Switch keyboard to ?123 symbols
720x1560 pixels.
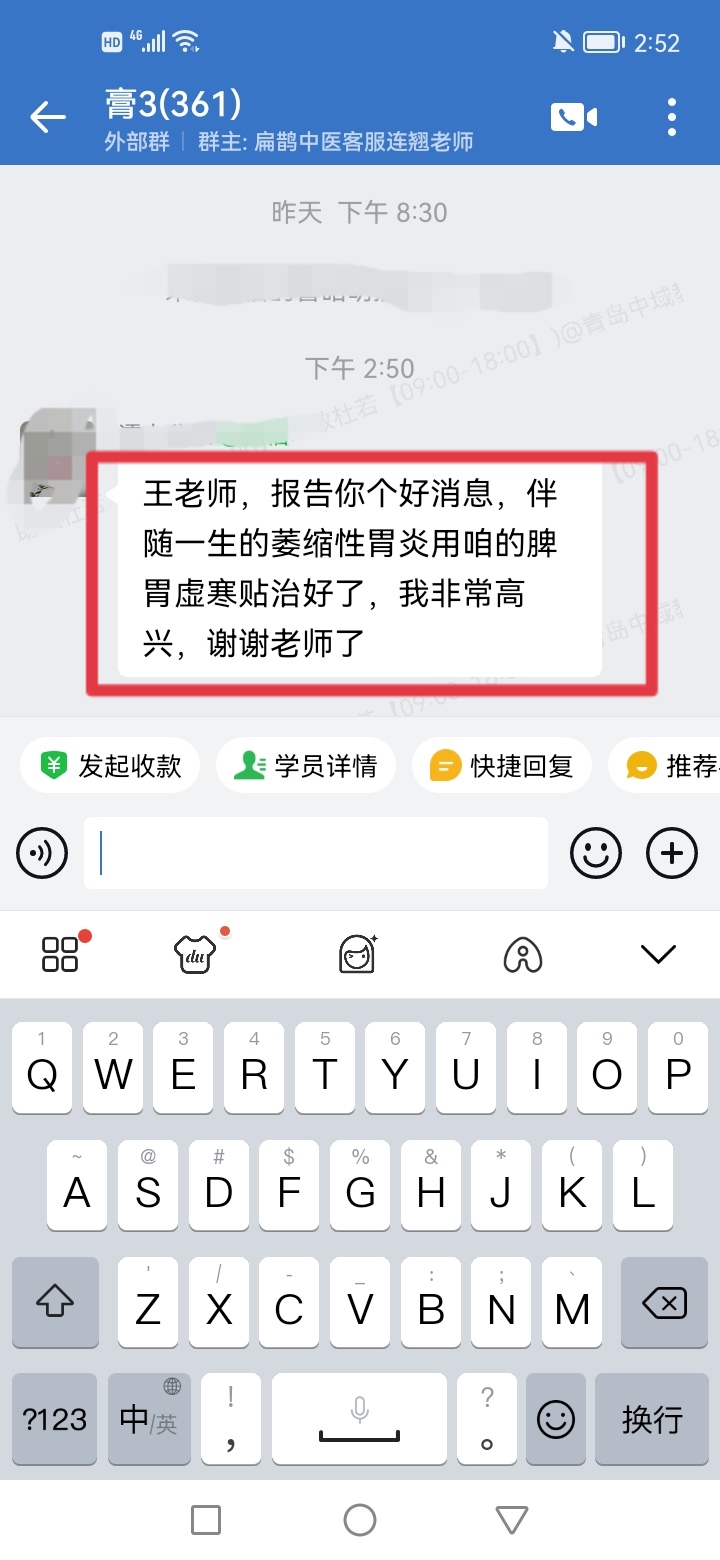(x=55, y=1419)
